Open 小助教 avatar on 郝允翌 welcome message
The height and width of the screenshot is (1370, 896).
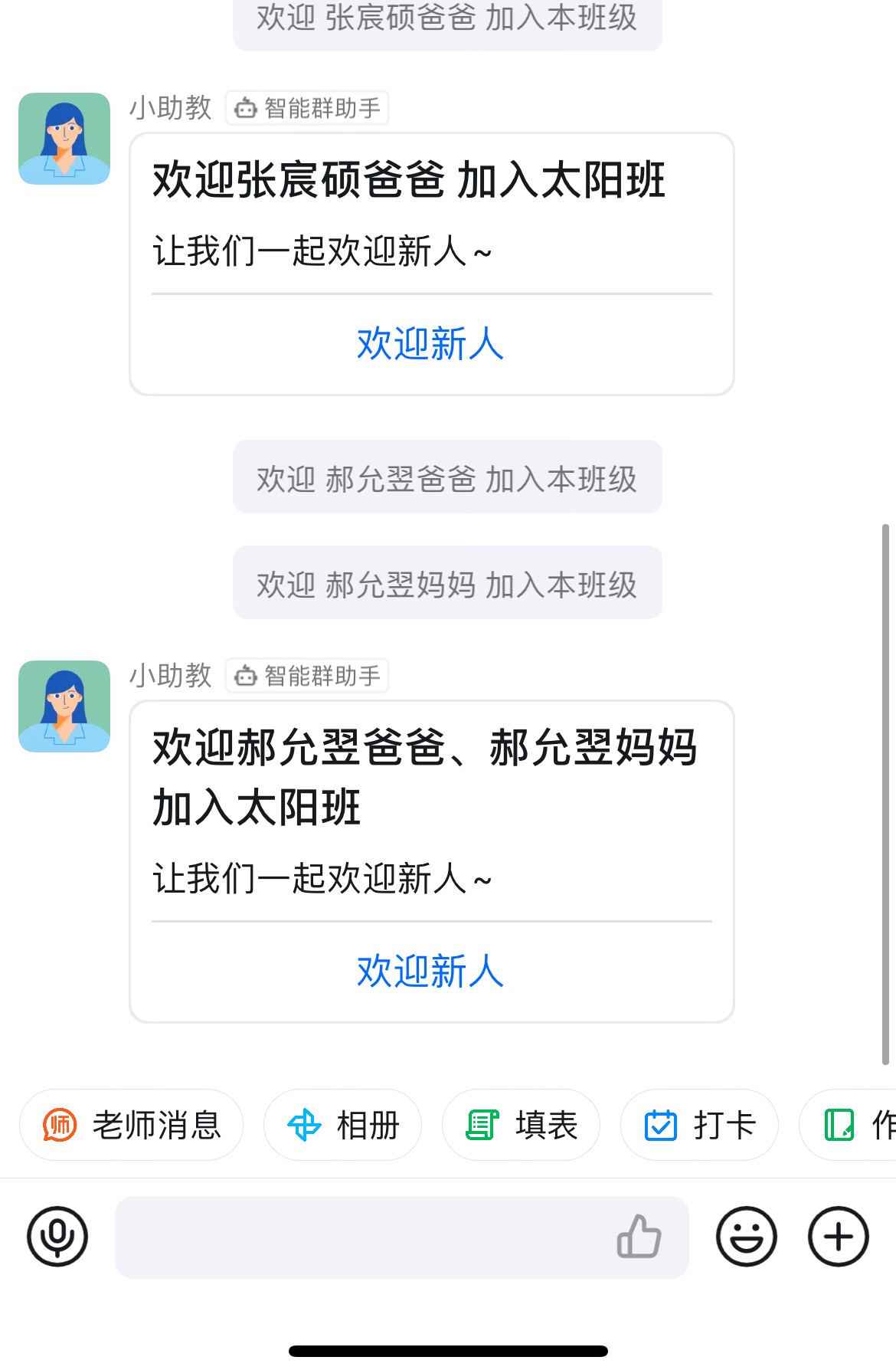tap(64, 706)
